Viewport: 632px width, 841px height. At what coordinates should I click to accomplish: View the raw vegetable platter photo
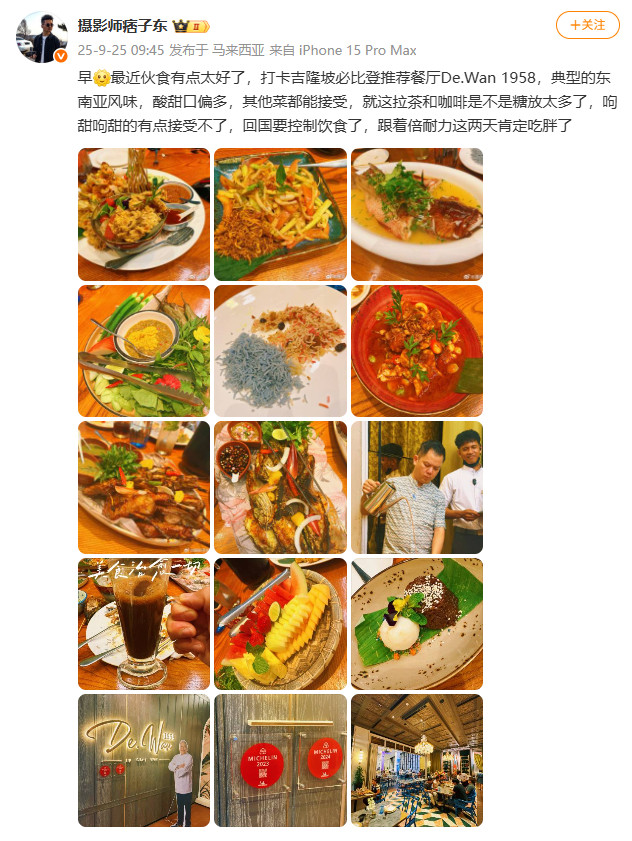pos(144,351)
